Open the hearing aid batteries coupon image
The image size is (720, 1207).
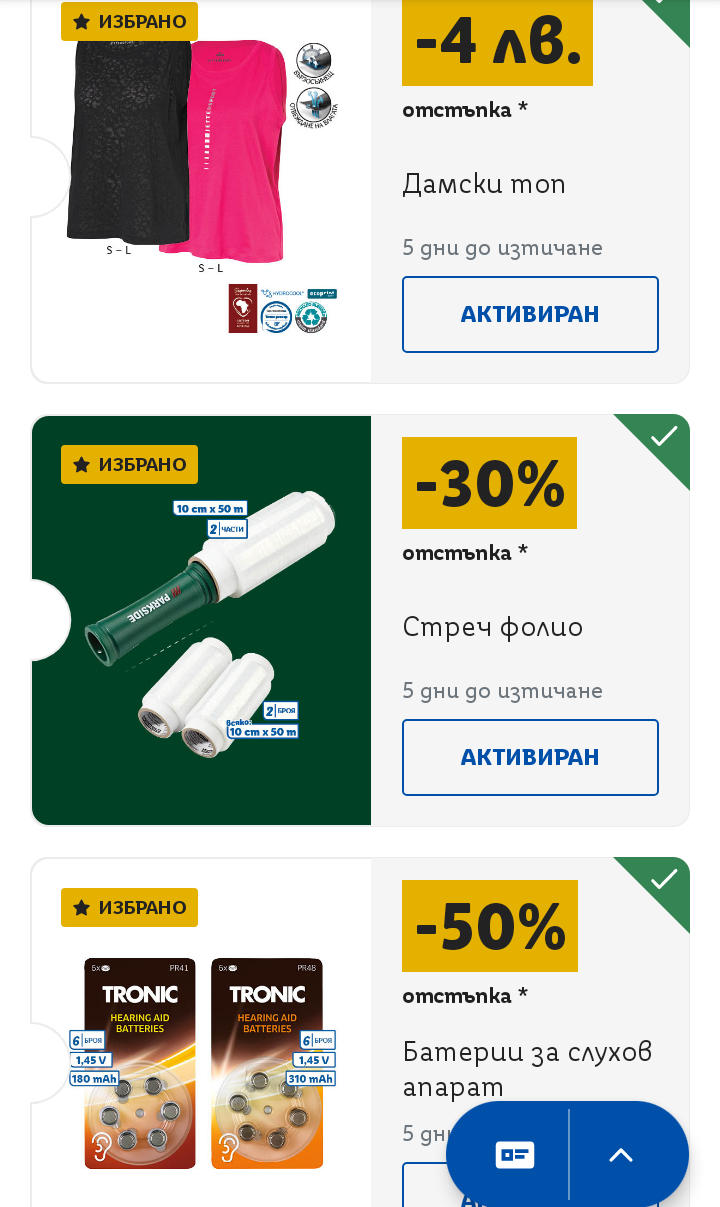[202, 1060]
